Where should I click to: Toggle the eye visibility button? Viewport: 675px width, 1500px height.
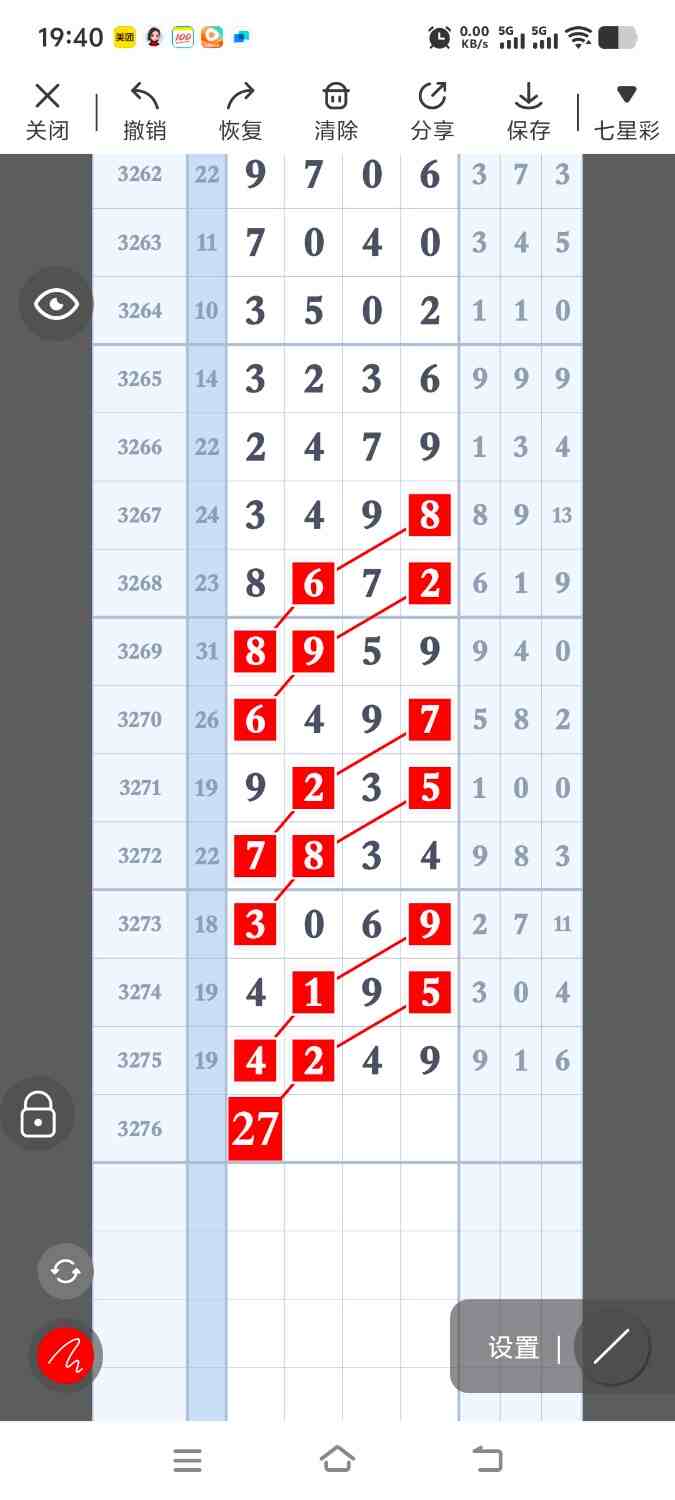(x=56, y=304)
